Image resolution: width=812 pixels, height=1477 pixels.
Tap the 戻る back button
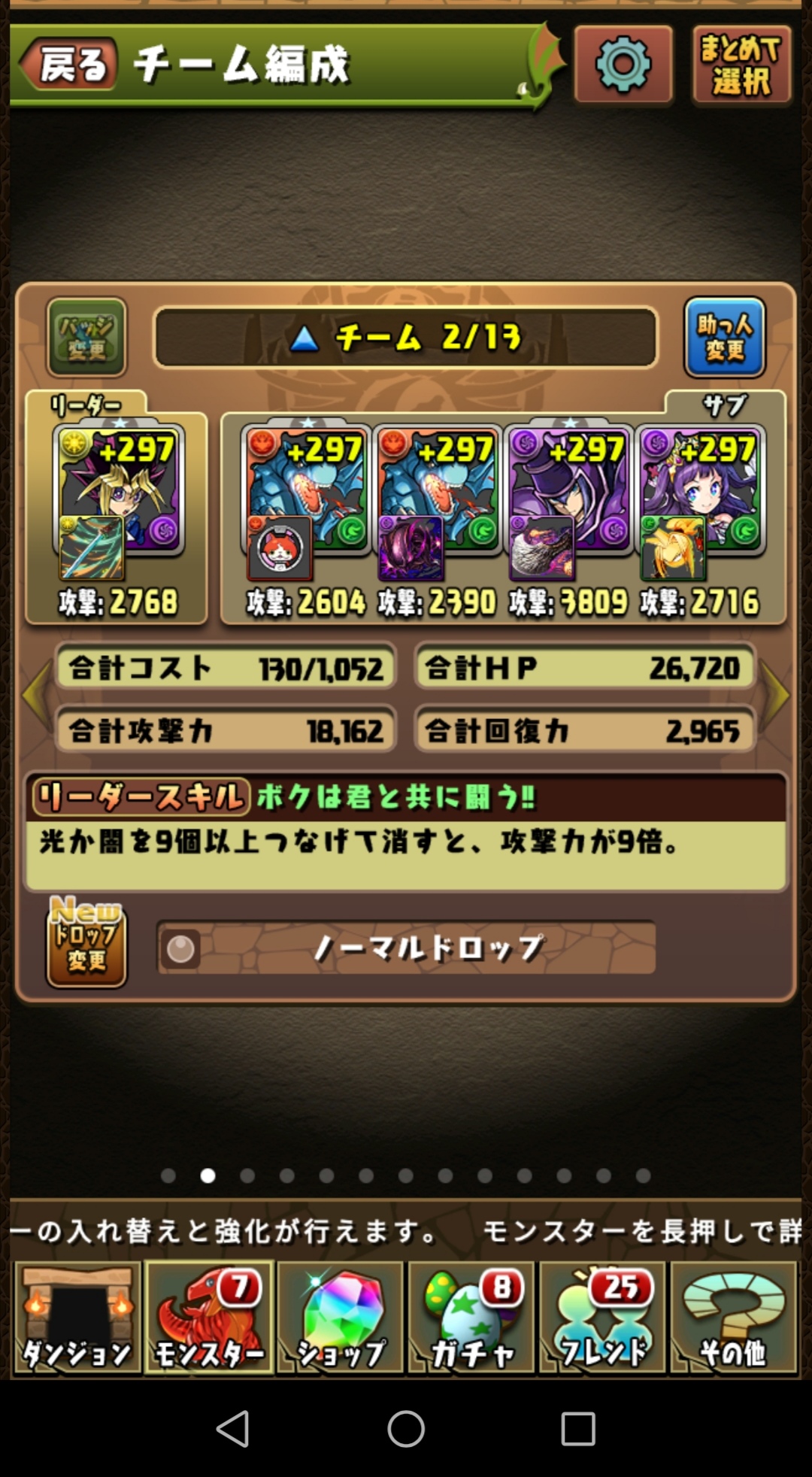tap(68, 64)
